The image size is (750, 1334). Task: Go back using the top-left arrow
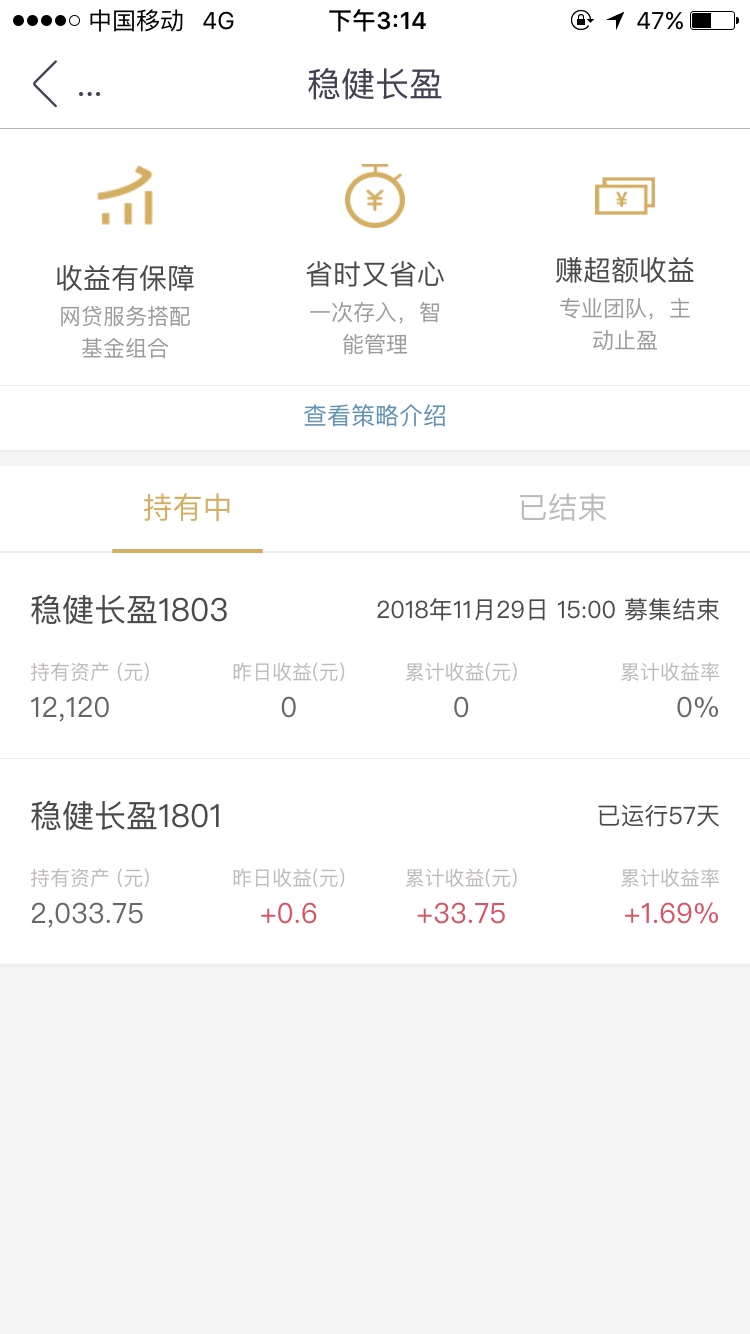(x=45, y=84)
